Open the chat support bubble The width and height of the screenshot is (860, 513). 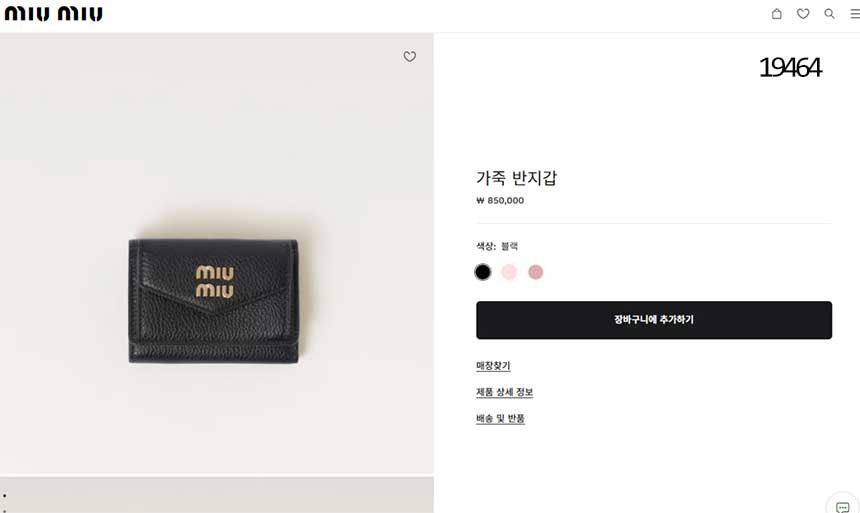(x=842, y=504)
